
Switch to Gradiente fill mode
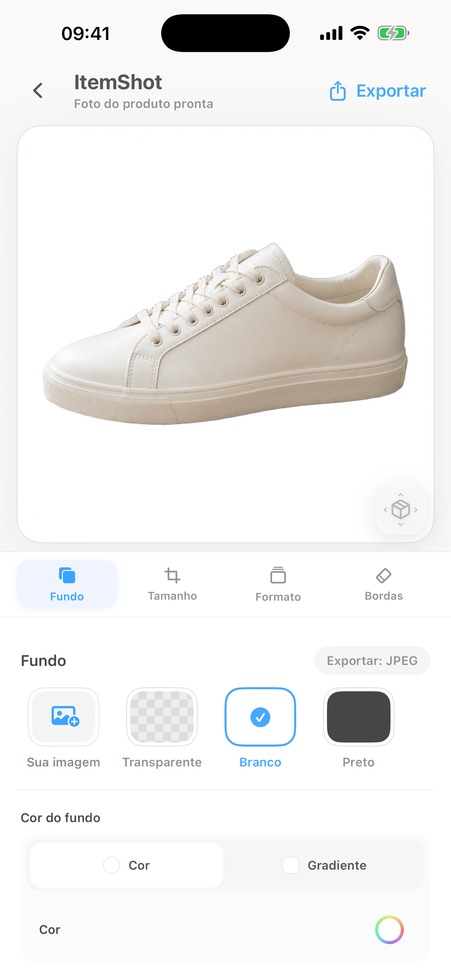(x=324, y=866)
